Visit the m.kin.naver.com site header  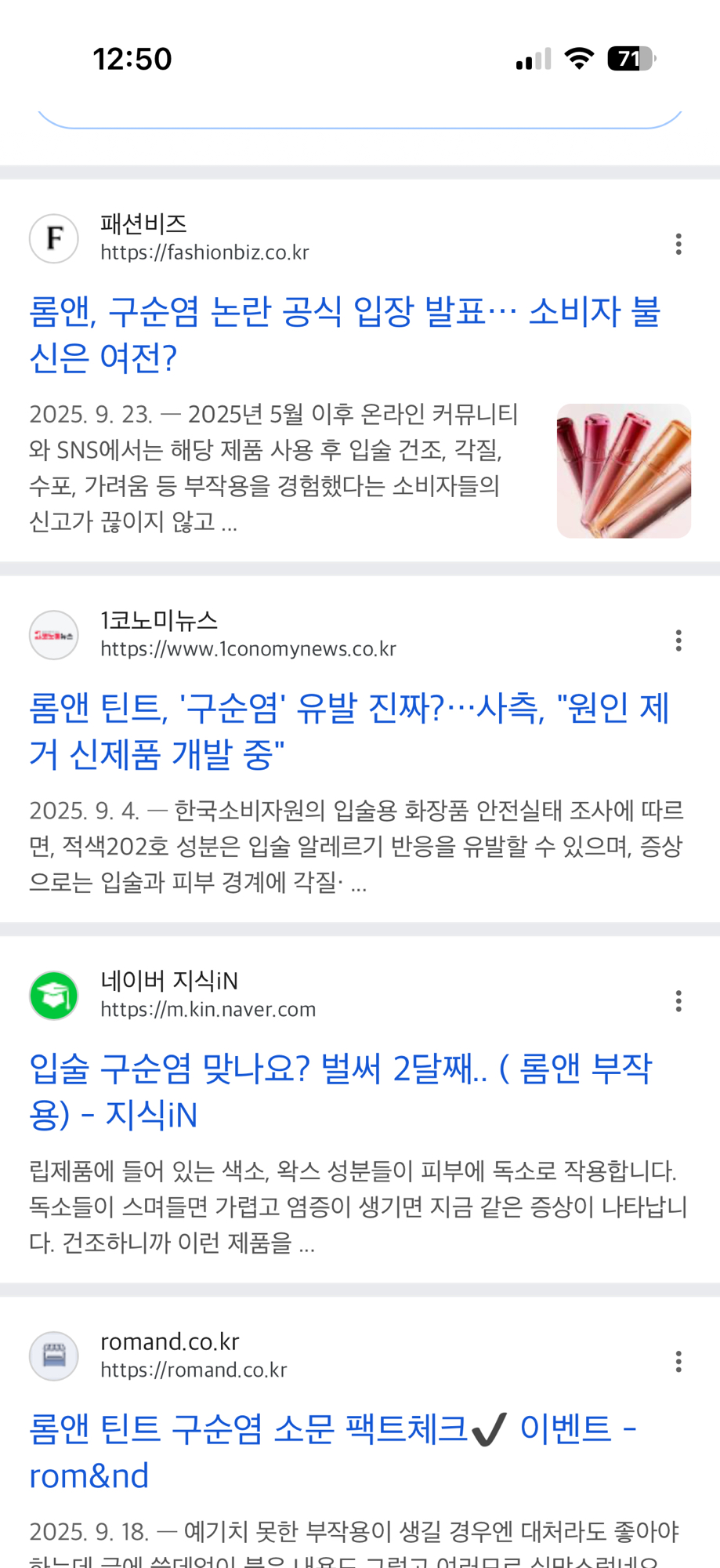[208, 995]
